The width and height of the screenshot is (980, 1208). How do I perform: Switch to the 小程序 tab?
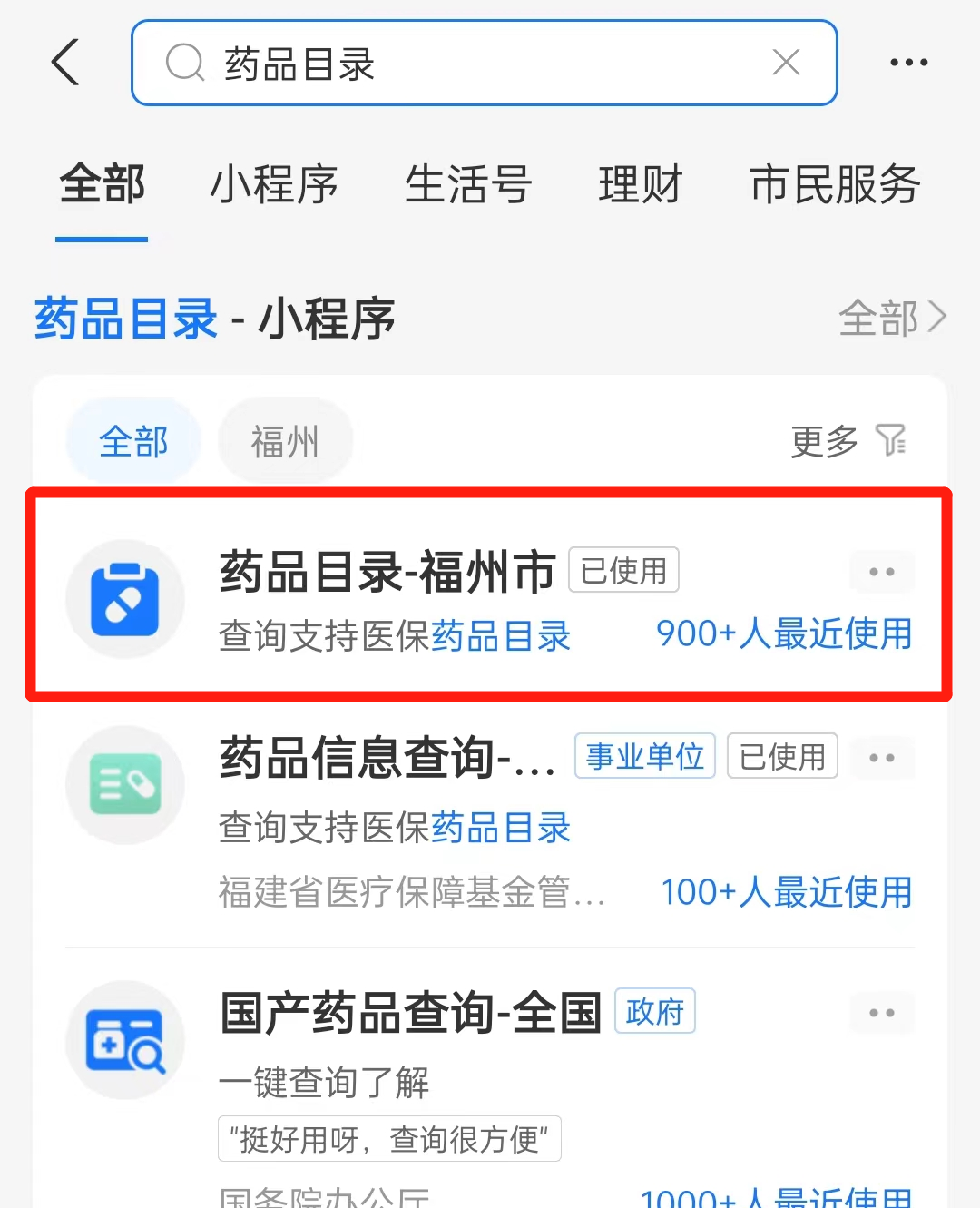click(274, 185)
